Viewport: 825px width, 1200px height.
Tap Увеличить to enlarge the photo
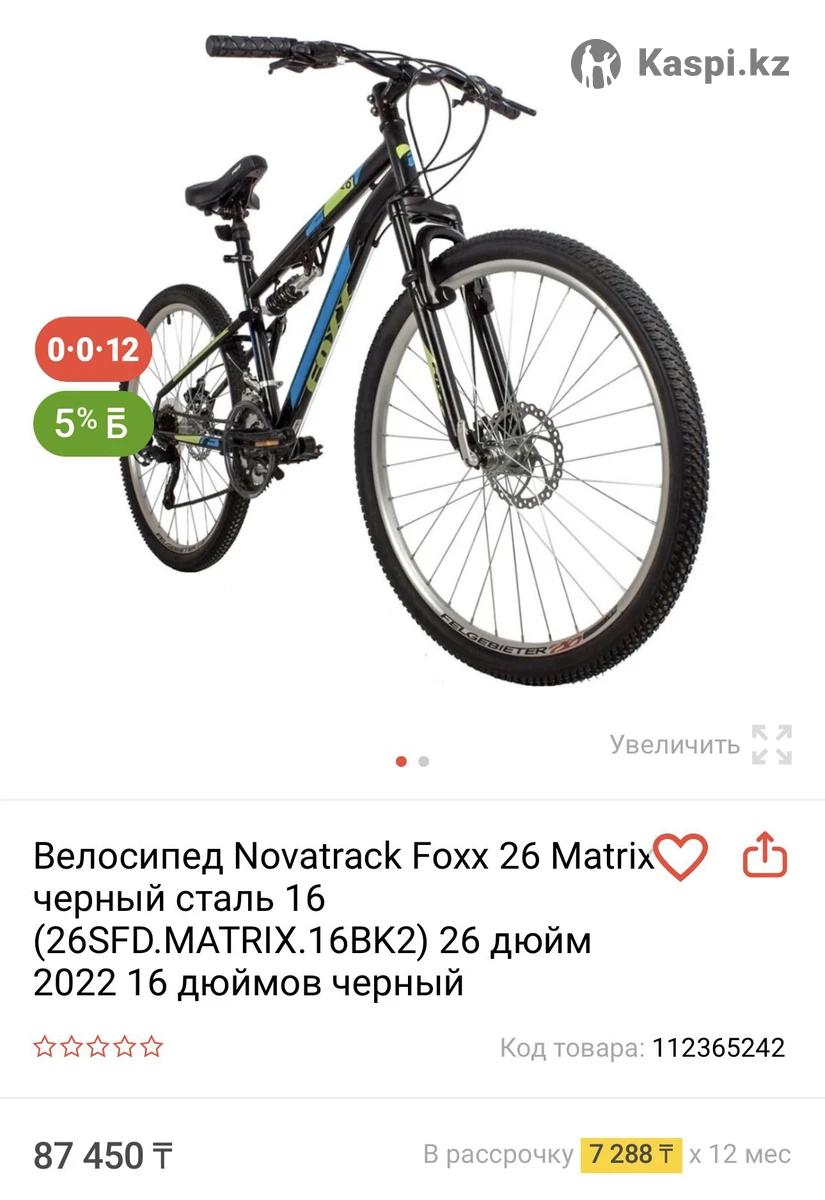tap(701, 744)
